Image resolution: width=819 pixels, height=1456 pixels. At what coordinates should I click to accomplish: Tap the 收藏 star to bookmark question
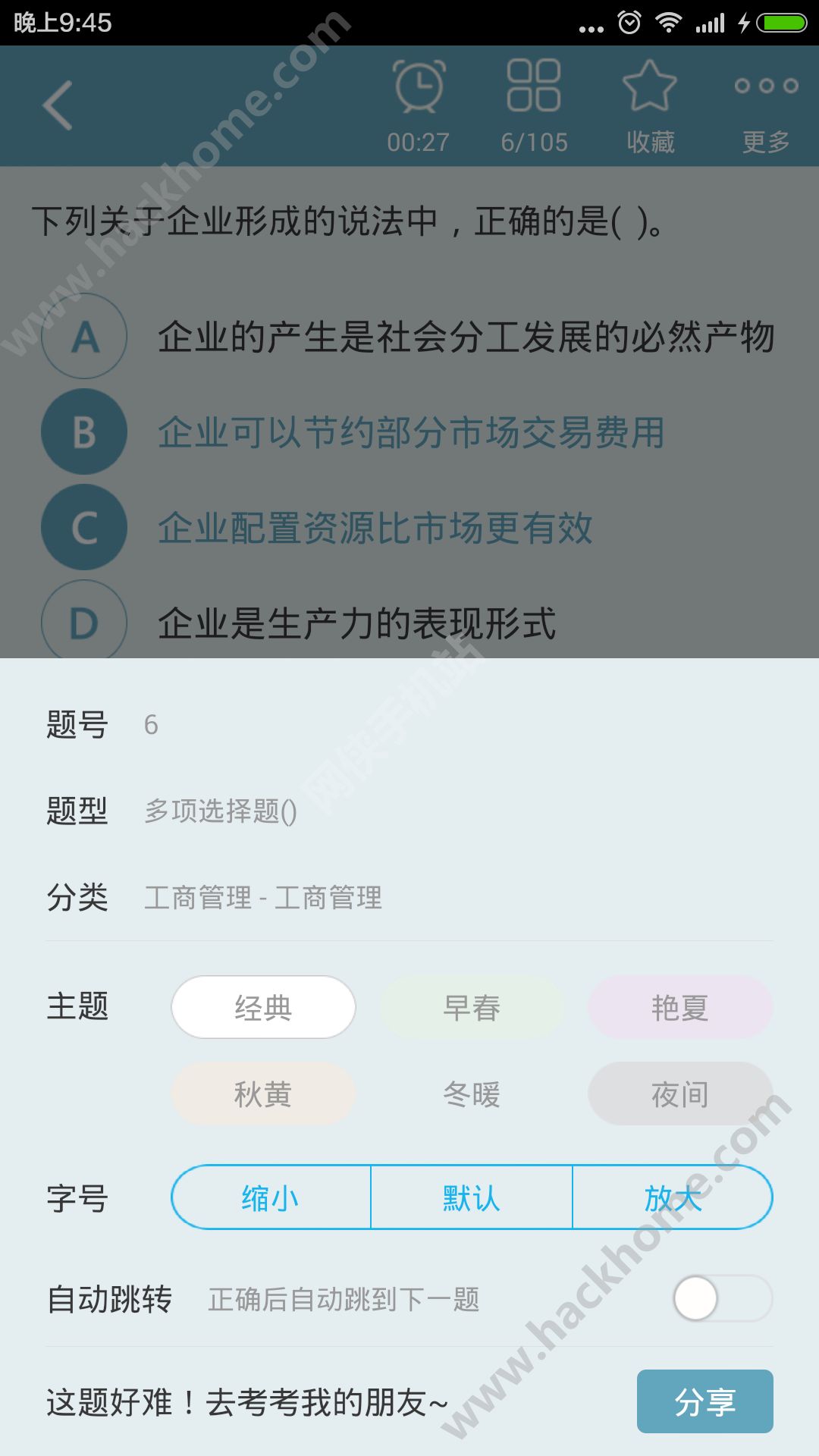click(650, 88)
